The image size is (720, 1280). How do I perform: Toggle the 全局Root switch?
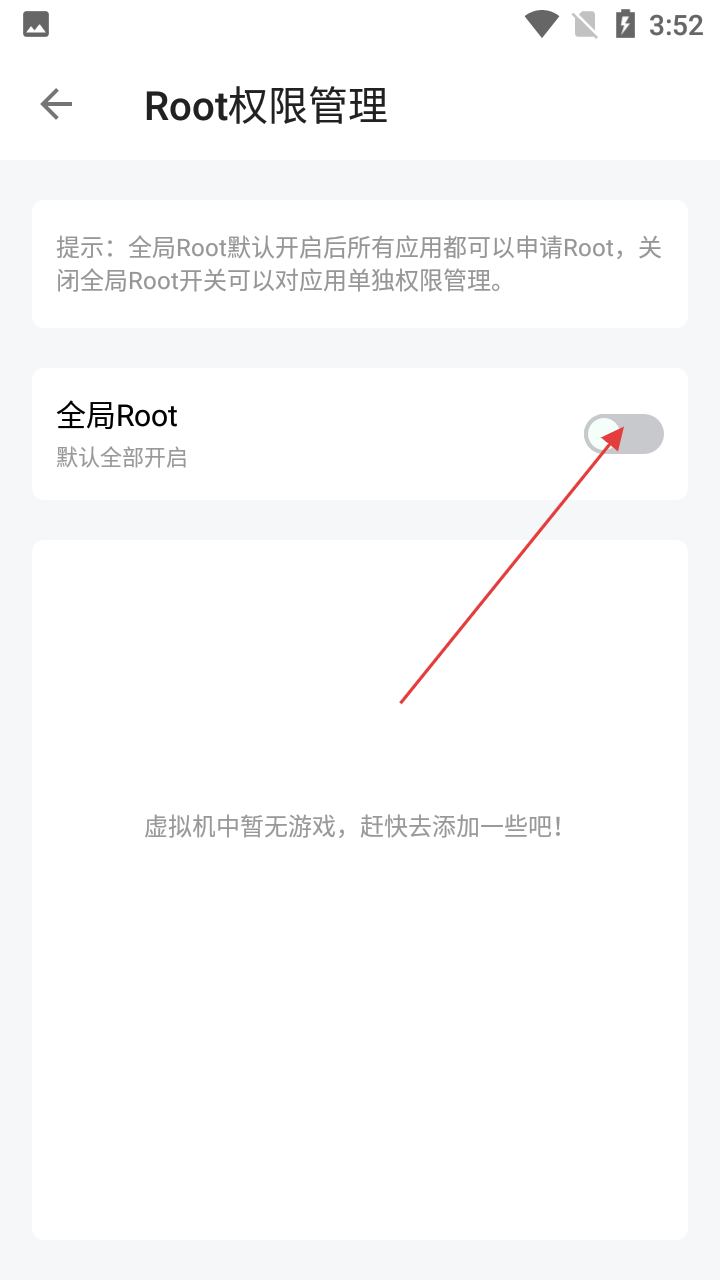pyautogui.click(x=624, y=434)
